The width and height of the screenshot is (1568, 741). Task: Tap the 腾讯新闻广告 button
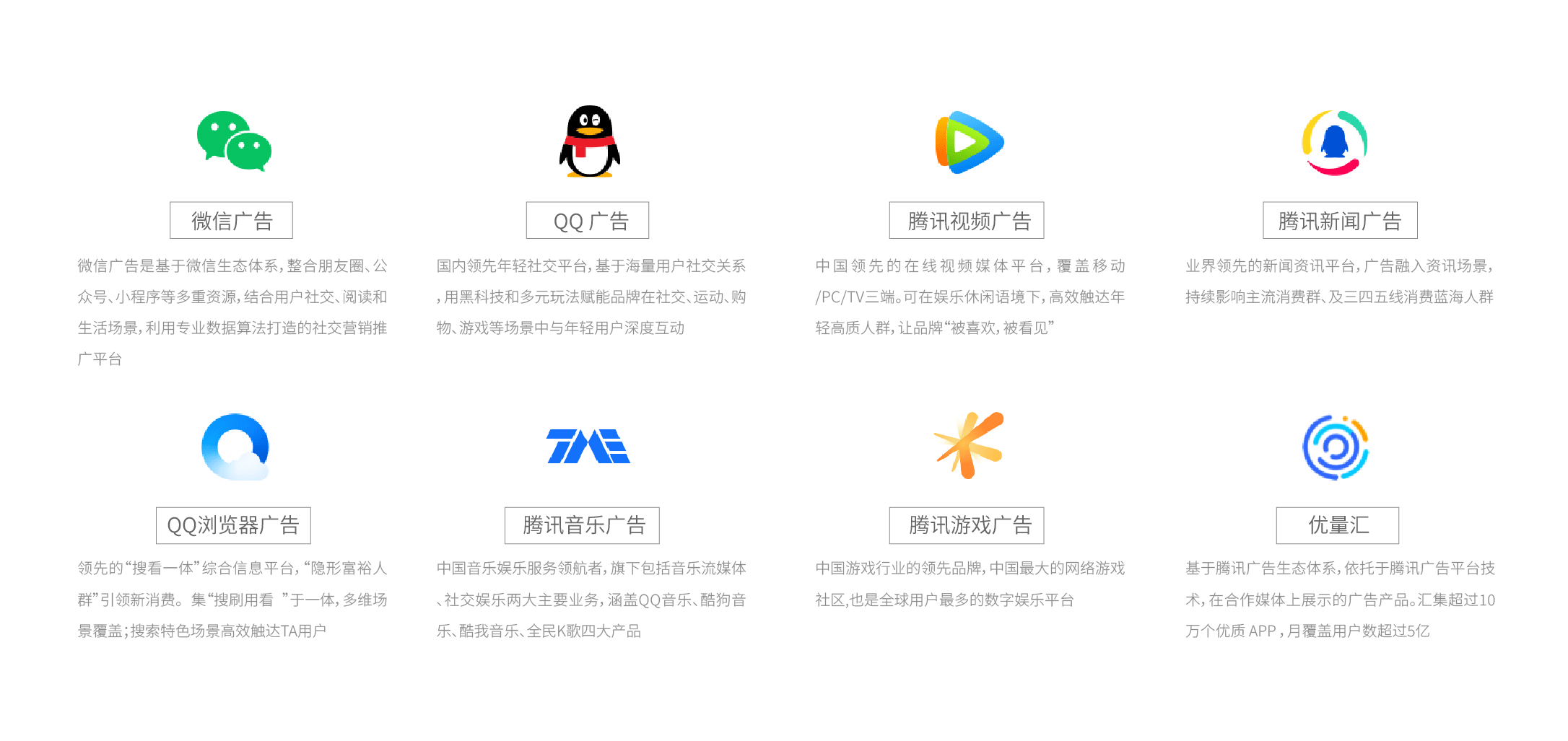[x=1340, y=221]
